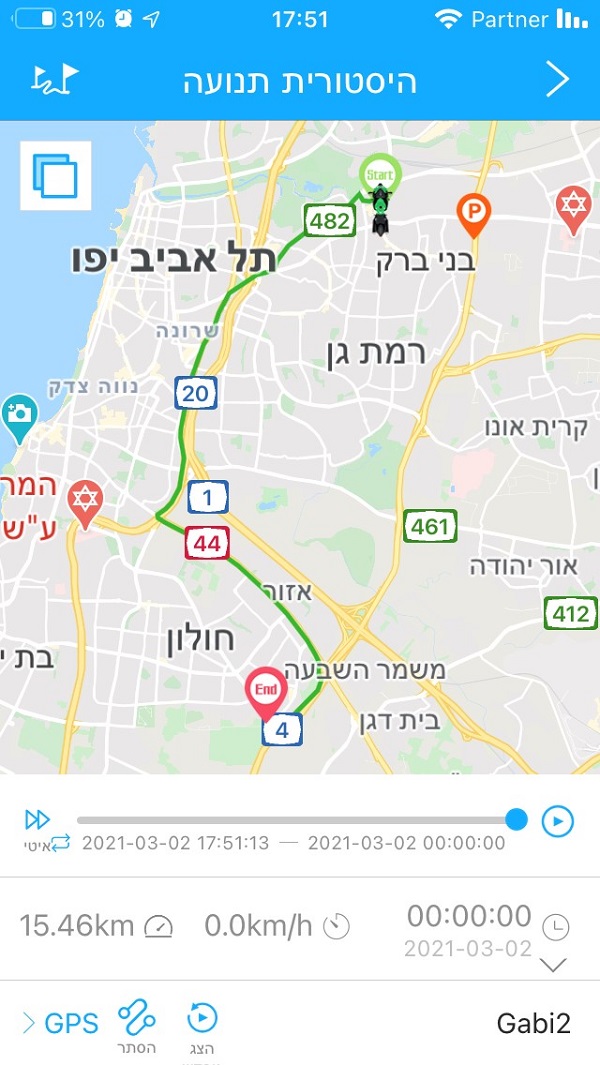Screen dimensions: 600x1065
Task: Tap the forward chevron in the header
Action: [x=557, y=81]
